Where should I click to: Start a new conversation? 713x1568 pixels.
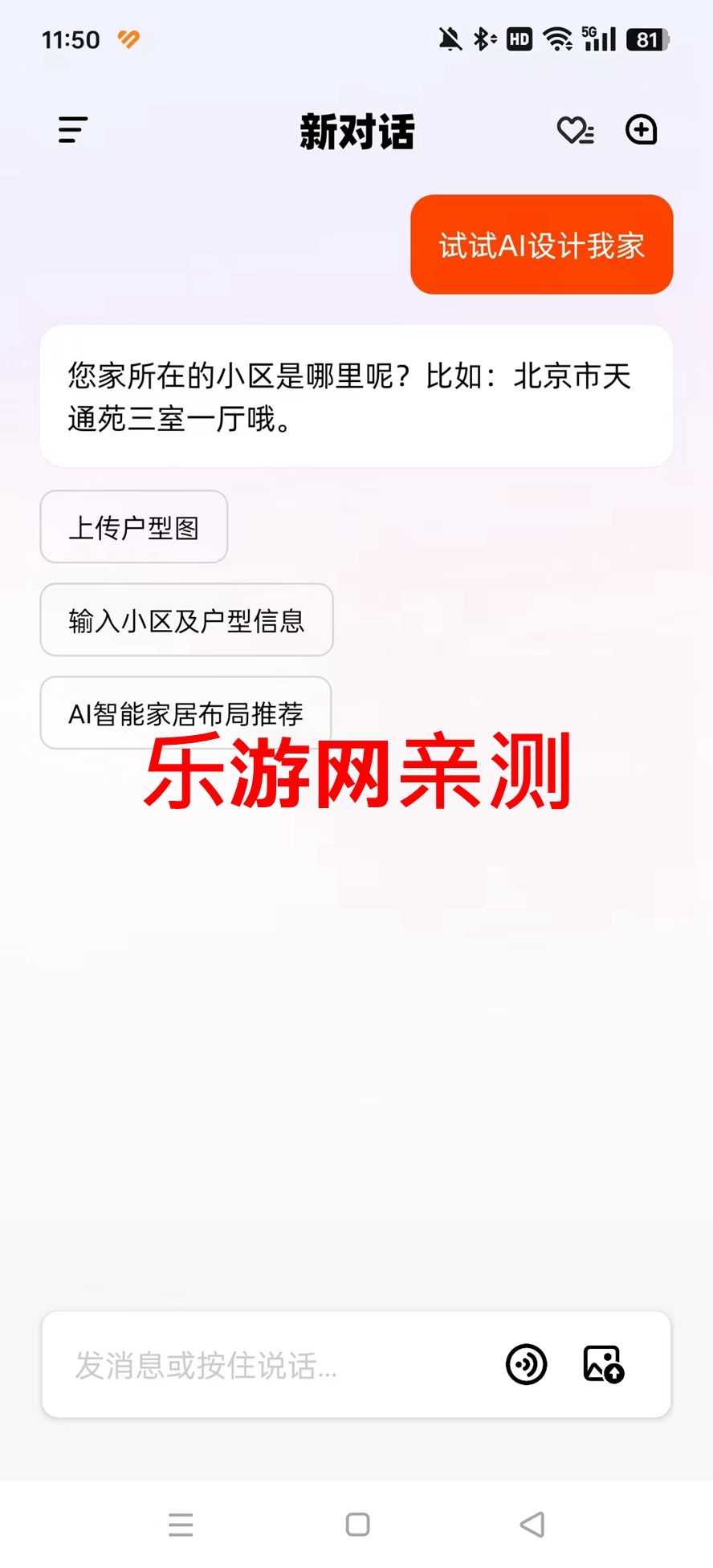pos(641,130)
